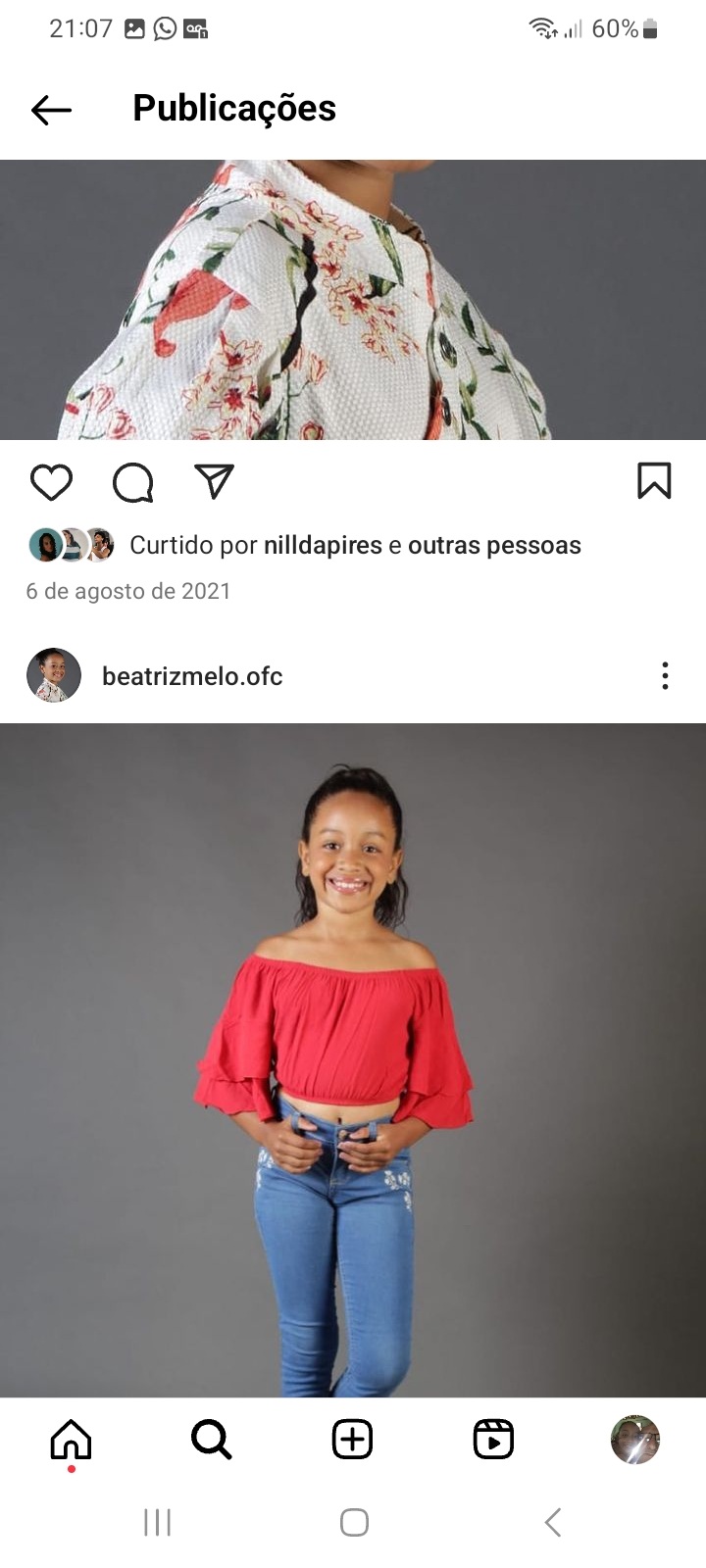Open the beatrizmelo.ofc profile name
The width and height of the screenshot is (706, 1568).
192,676
